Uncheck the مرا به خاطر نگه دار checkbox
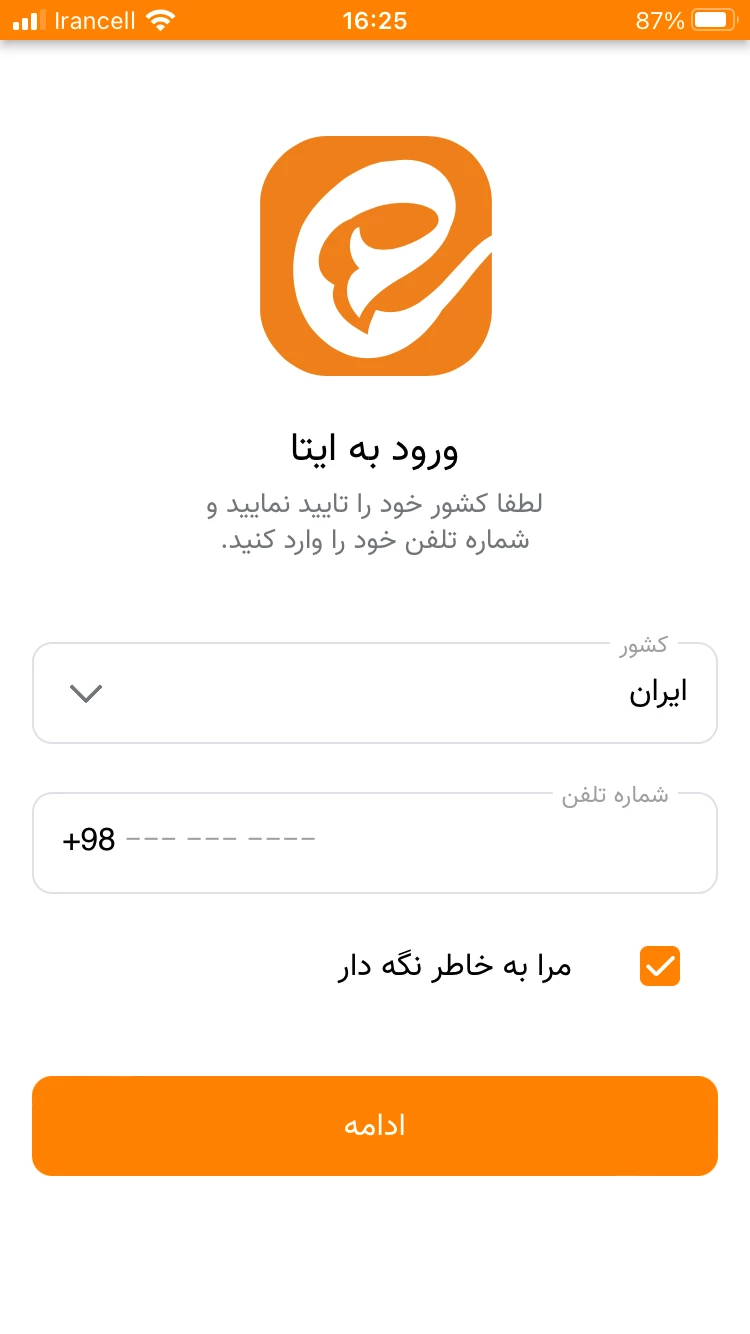The image size is (750, 1334). [x=659, y=966]
